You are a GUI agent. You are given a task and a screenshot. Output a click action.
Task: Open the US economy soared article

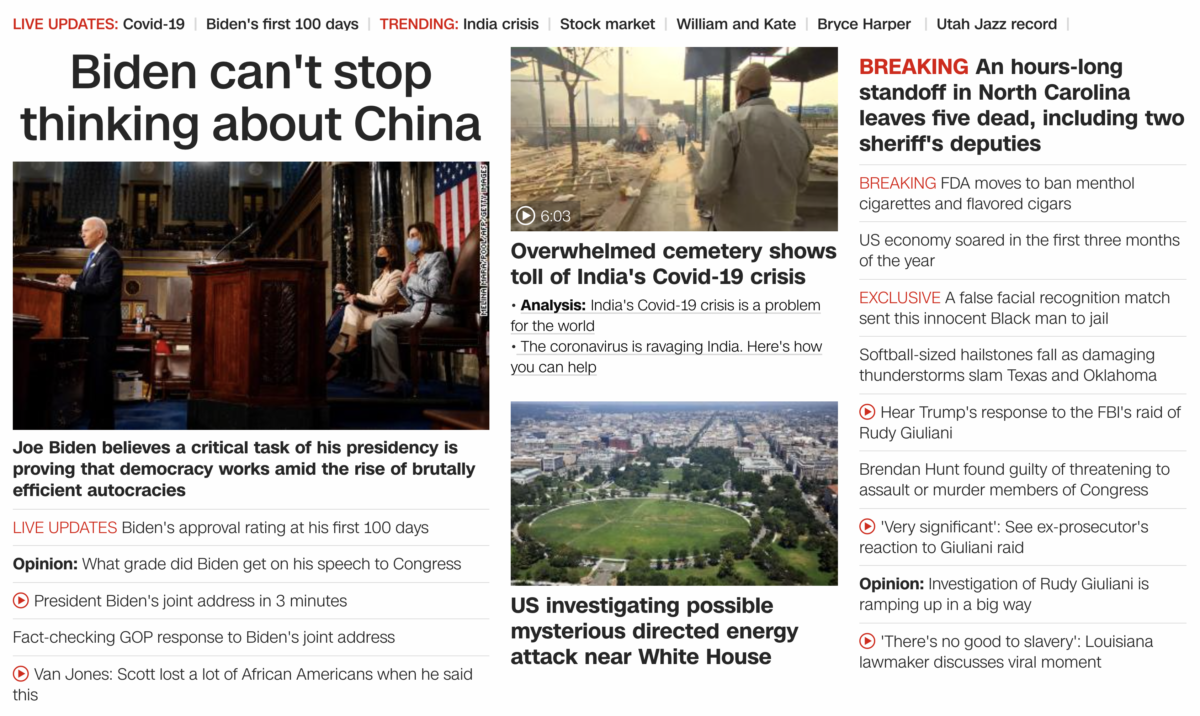click(x=1019, y=250)
